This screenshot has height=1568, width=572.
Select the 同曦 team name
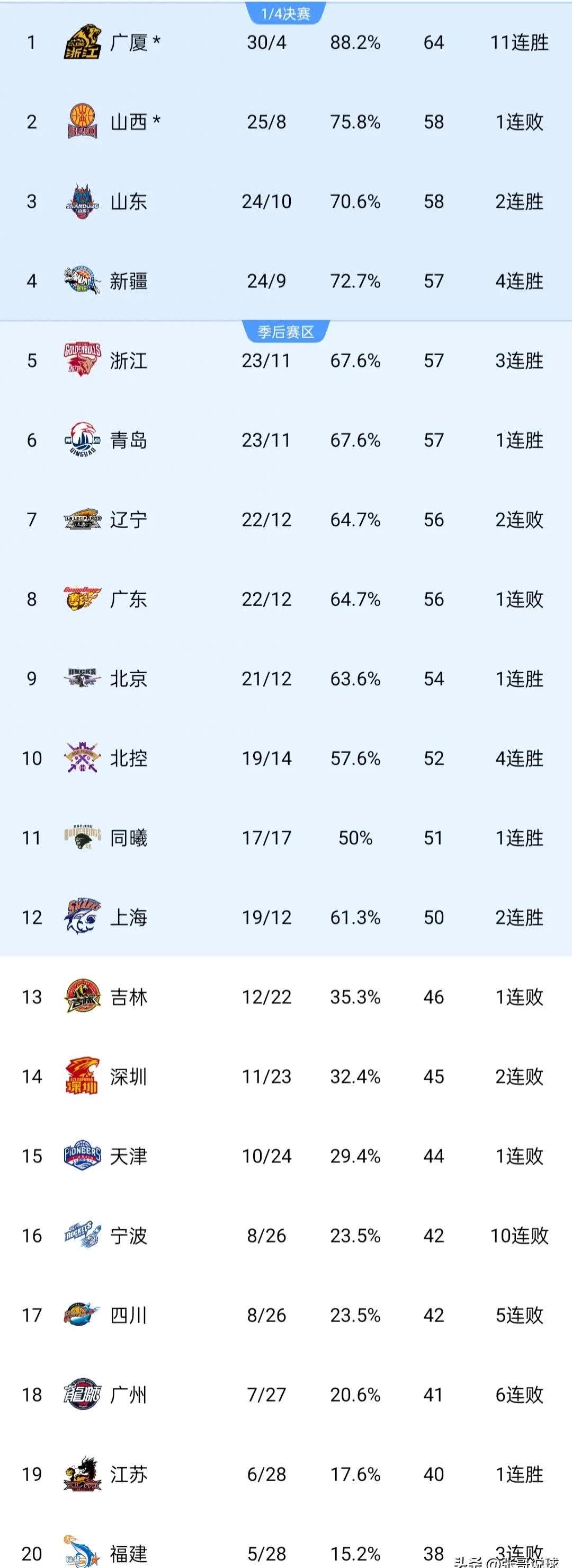[129, 838]
